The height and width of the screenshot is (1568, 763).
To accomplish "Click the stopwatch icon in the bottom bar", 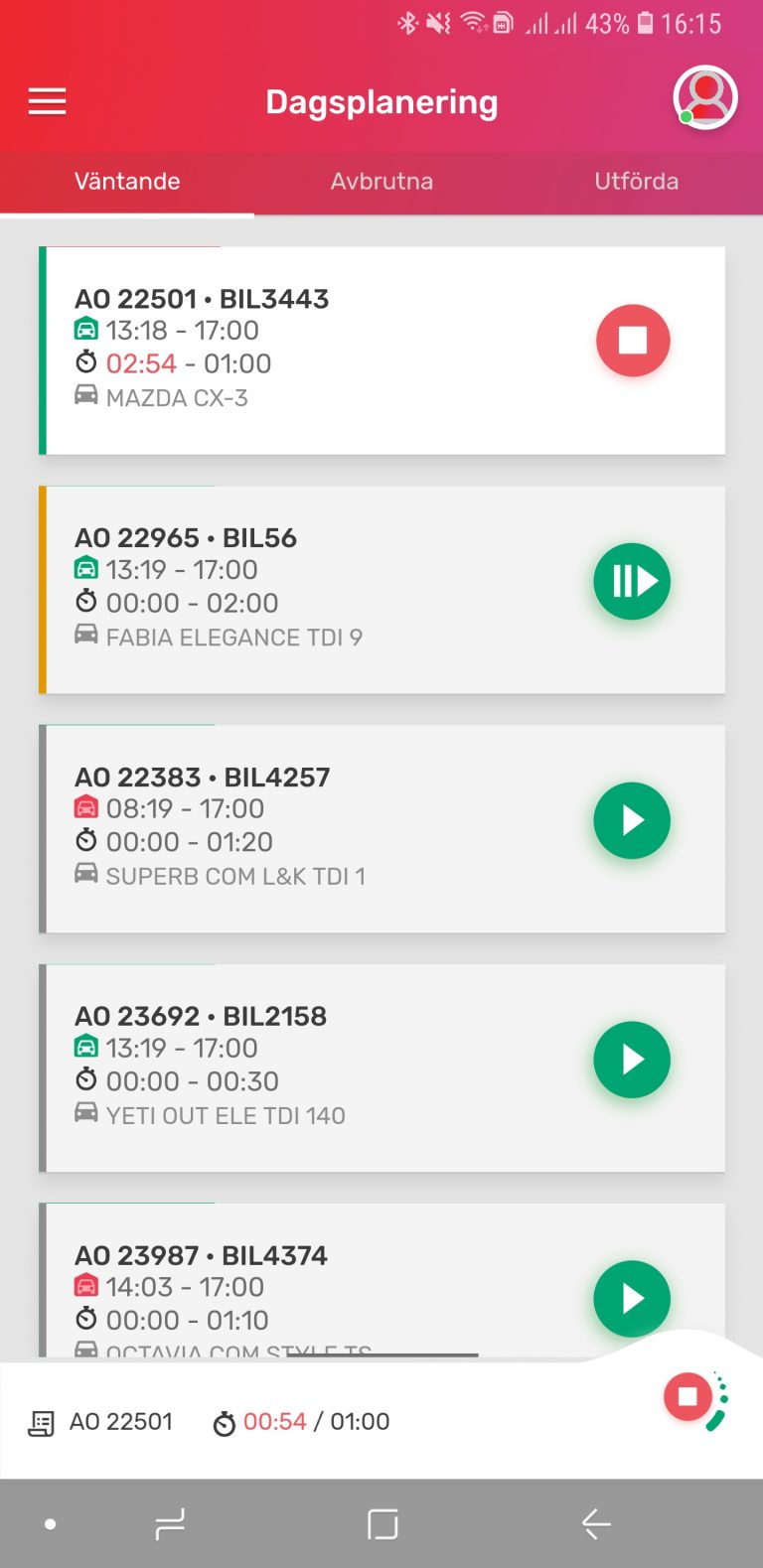I will pos(227,1421).
